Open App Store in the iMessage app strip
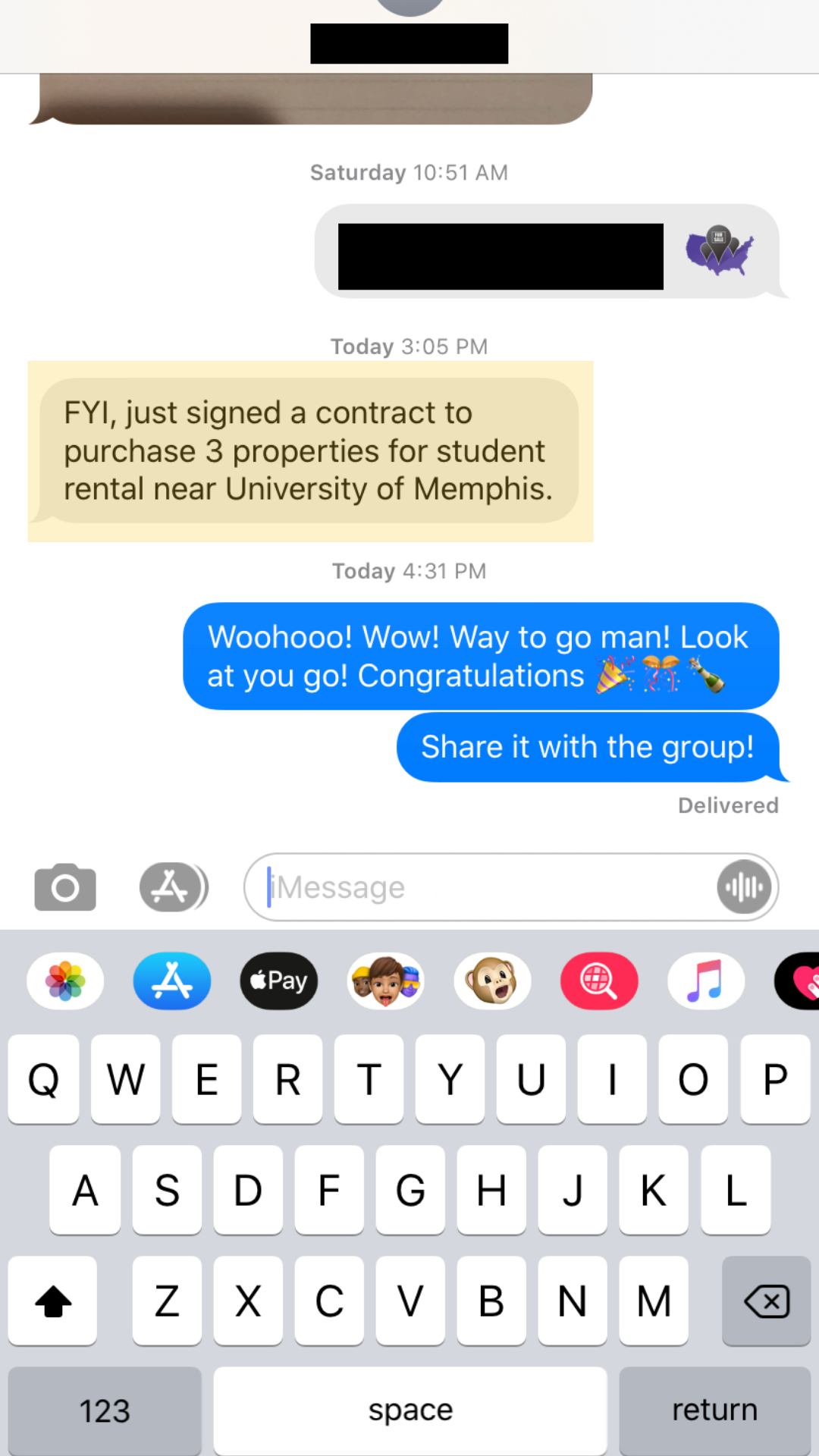819x1456 pixels. [172, 981]
